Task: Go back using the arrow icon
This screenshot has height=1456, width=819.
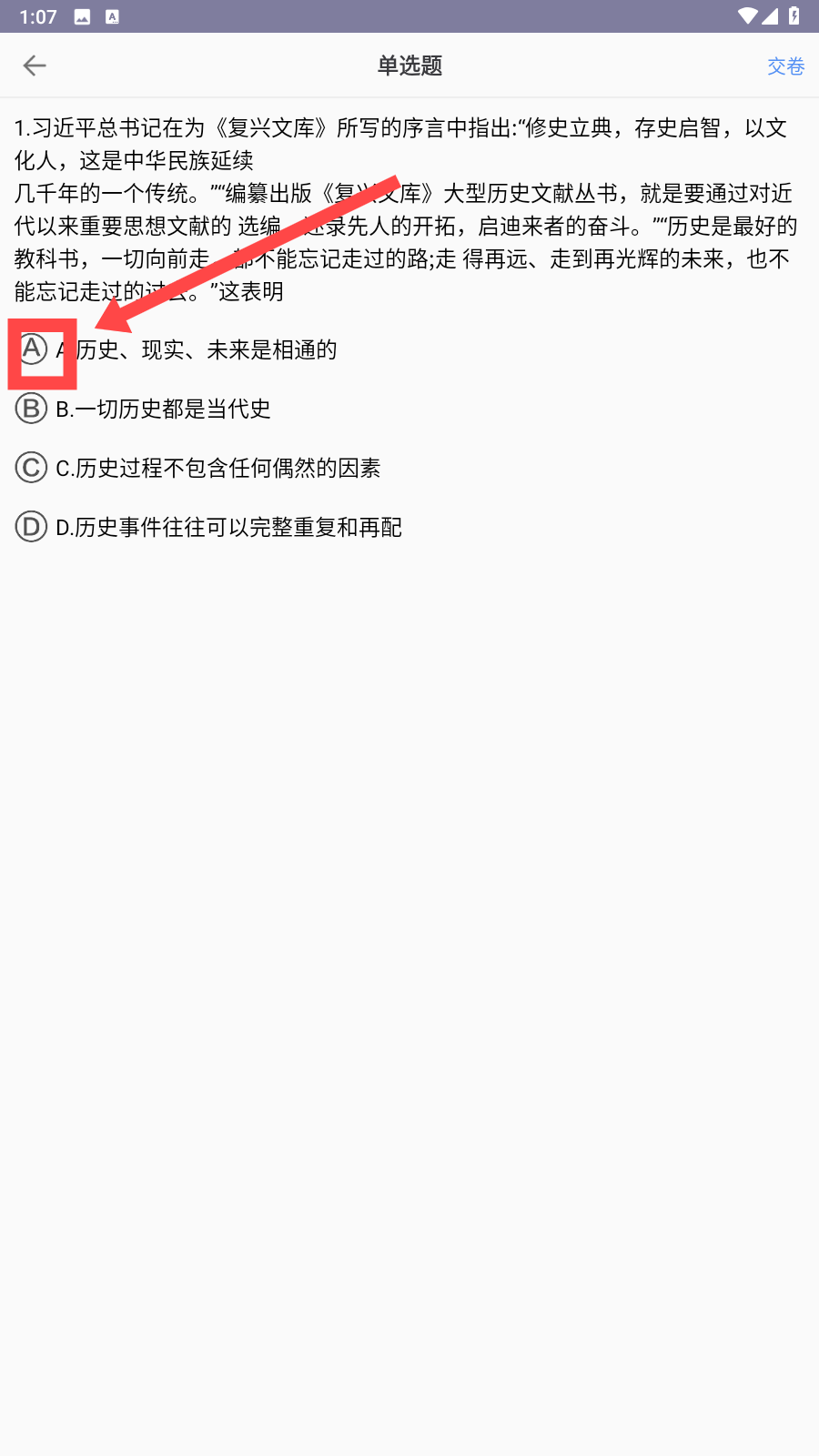Action: tap(35, 66)
